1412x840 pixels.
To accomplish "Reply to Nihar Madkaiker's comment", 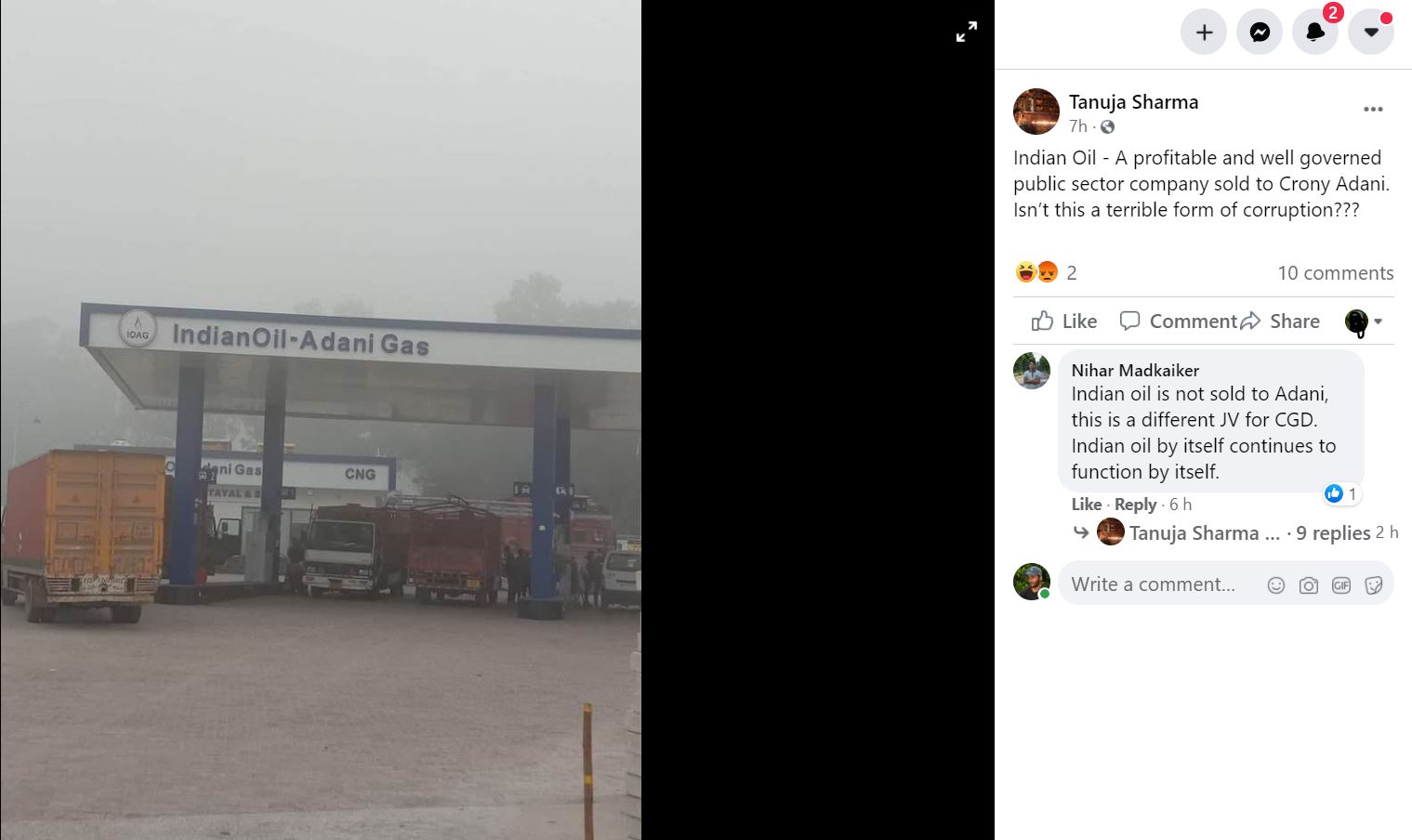I will [1135, 505].
